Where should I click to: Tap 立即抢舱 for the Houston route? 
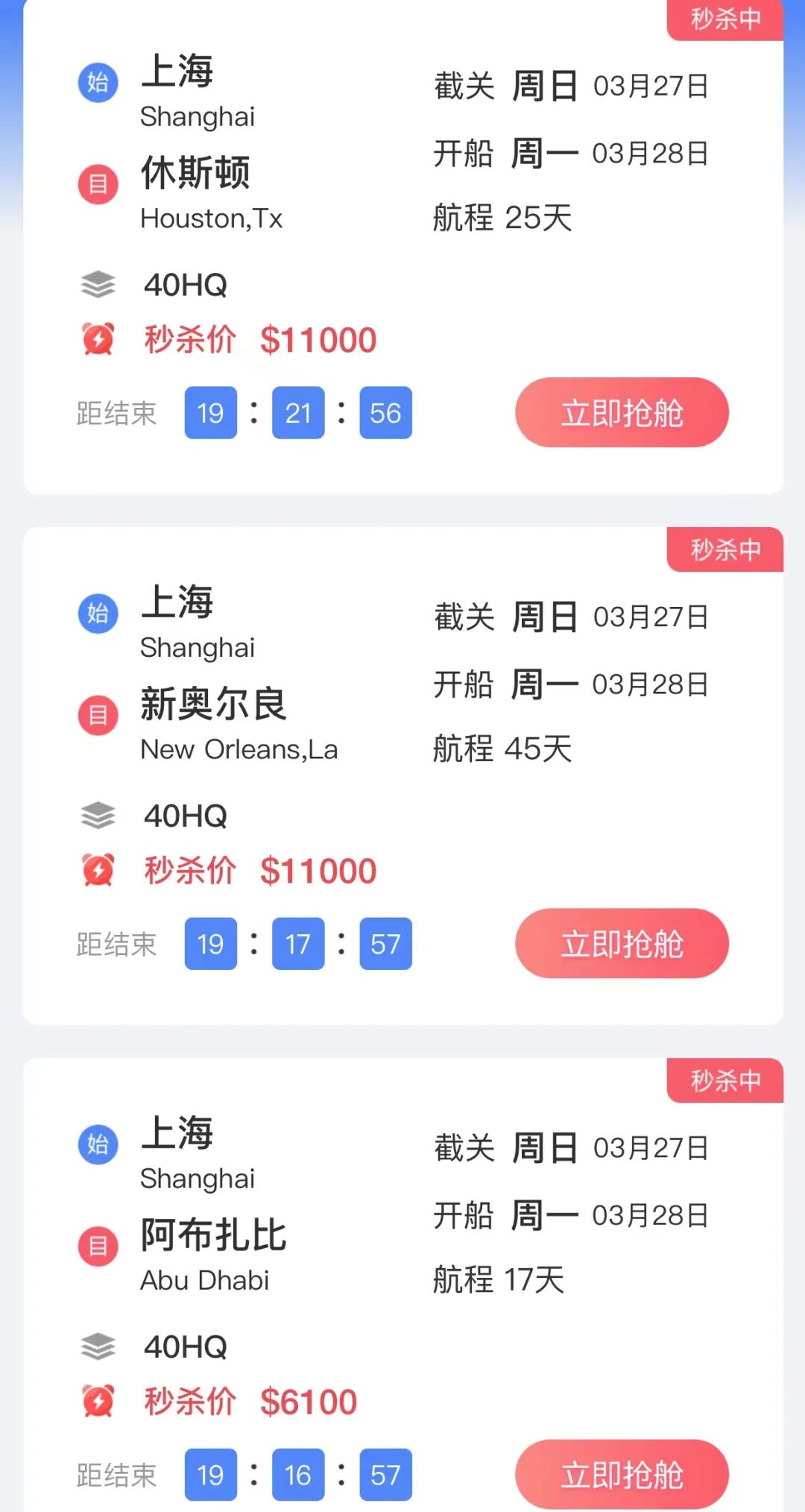[622, 412]
